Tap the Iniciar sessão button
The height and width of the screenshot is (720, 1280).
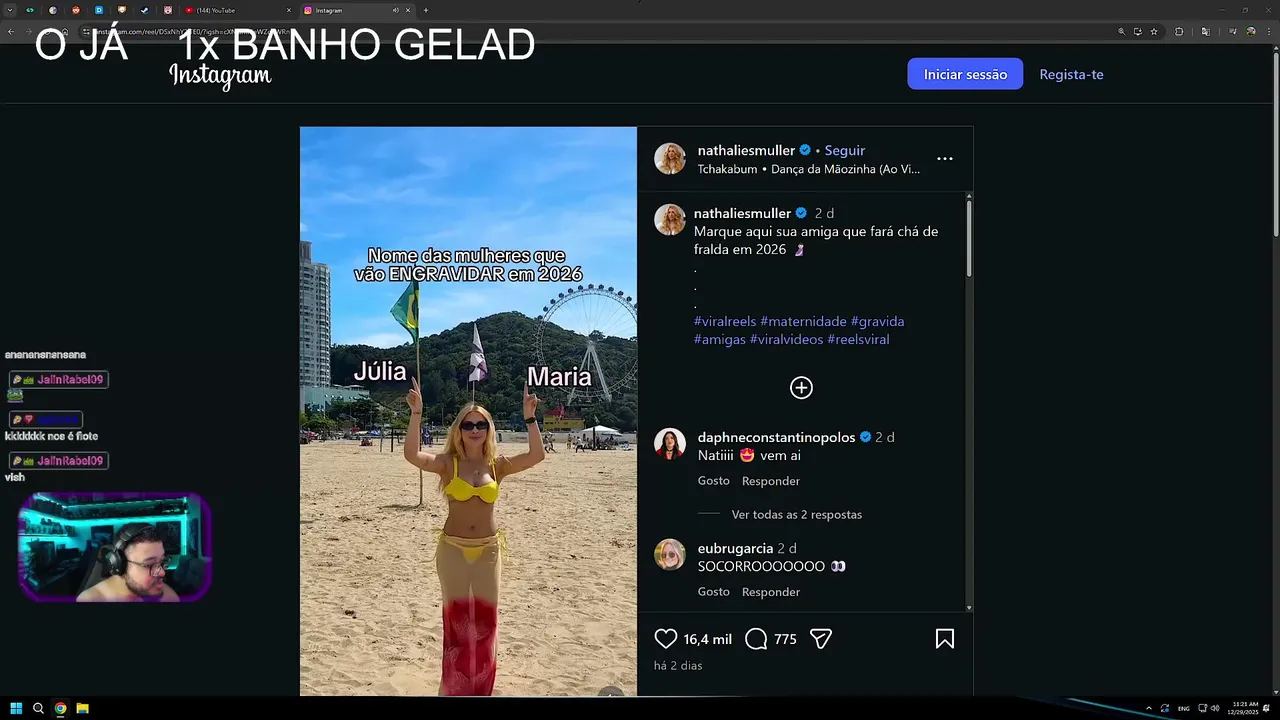(x=965, y=74)
